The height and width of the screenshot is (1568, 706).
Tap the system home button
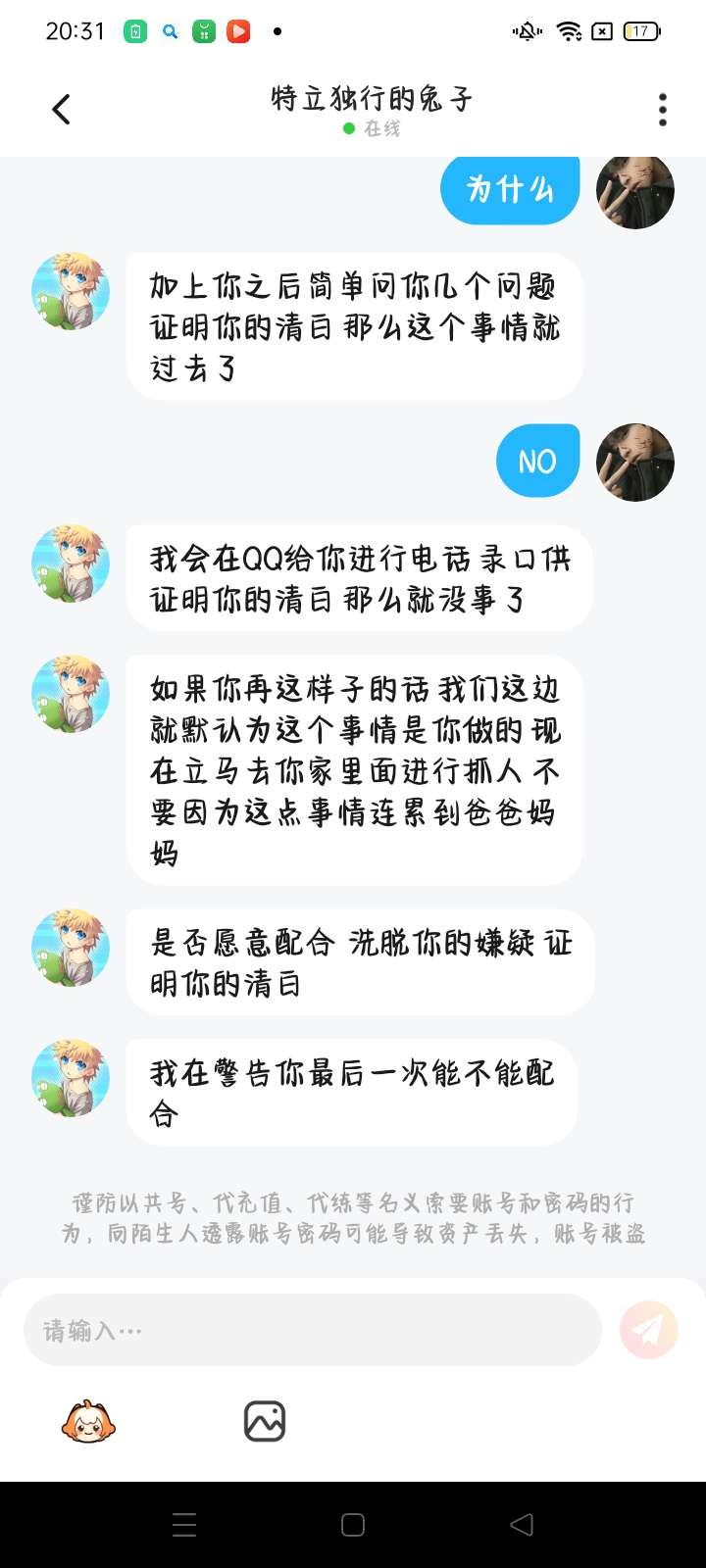click(353, 1525)
